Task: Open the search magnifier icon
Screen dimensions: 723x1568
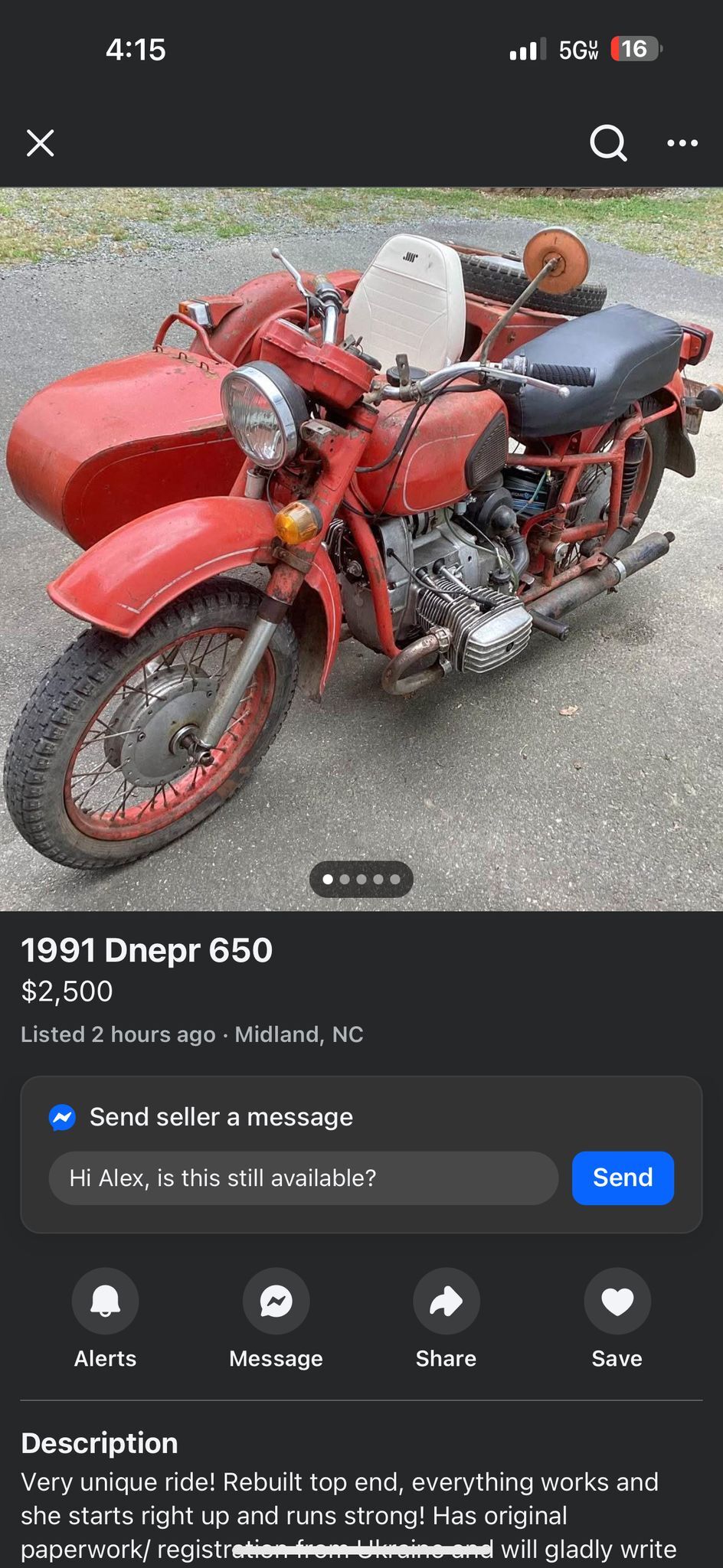Action: click(608, 142)
